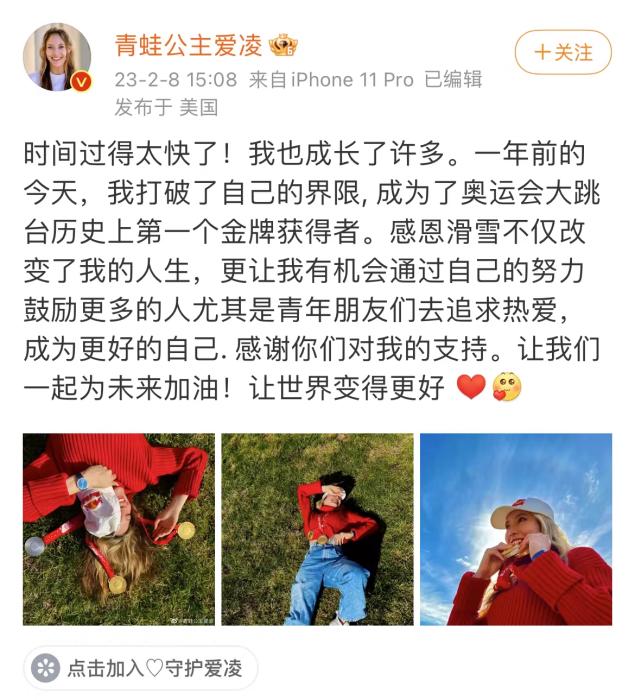Image resolution: width=635 pixels, height=700 pixels.
Task: View the third photo biting the medal
Action: click(x=515, y=529)
